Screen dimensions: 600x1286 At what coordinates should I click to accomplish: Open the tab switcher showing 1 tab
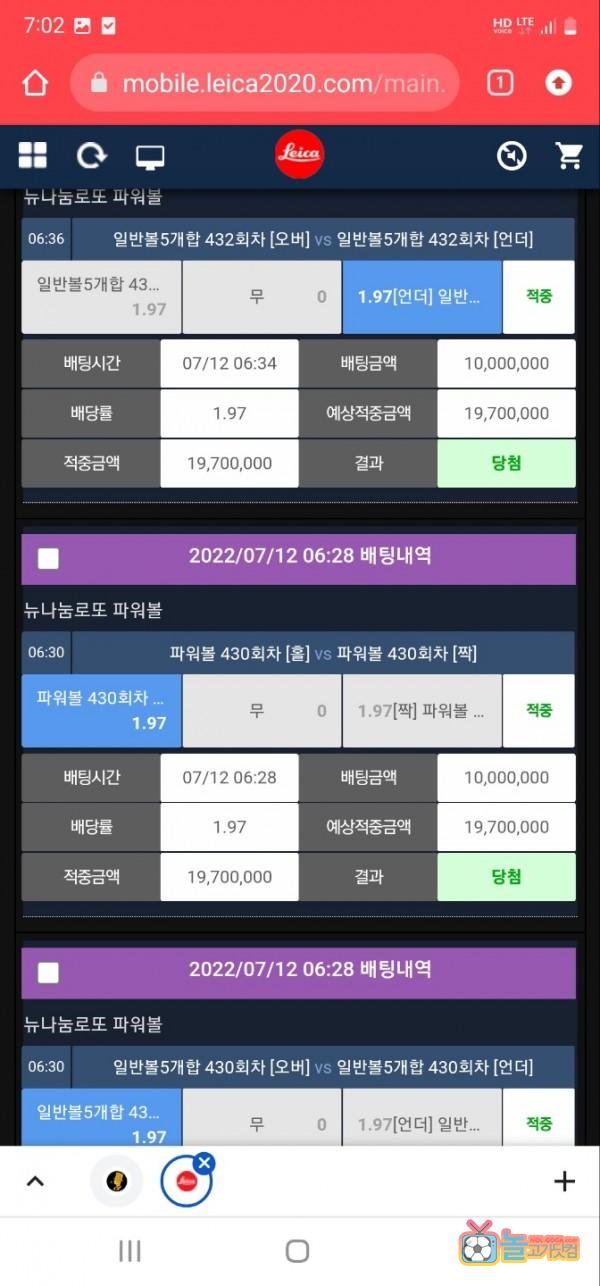click(x=500, y=83)
